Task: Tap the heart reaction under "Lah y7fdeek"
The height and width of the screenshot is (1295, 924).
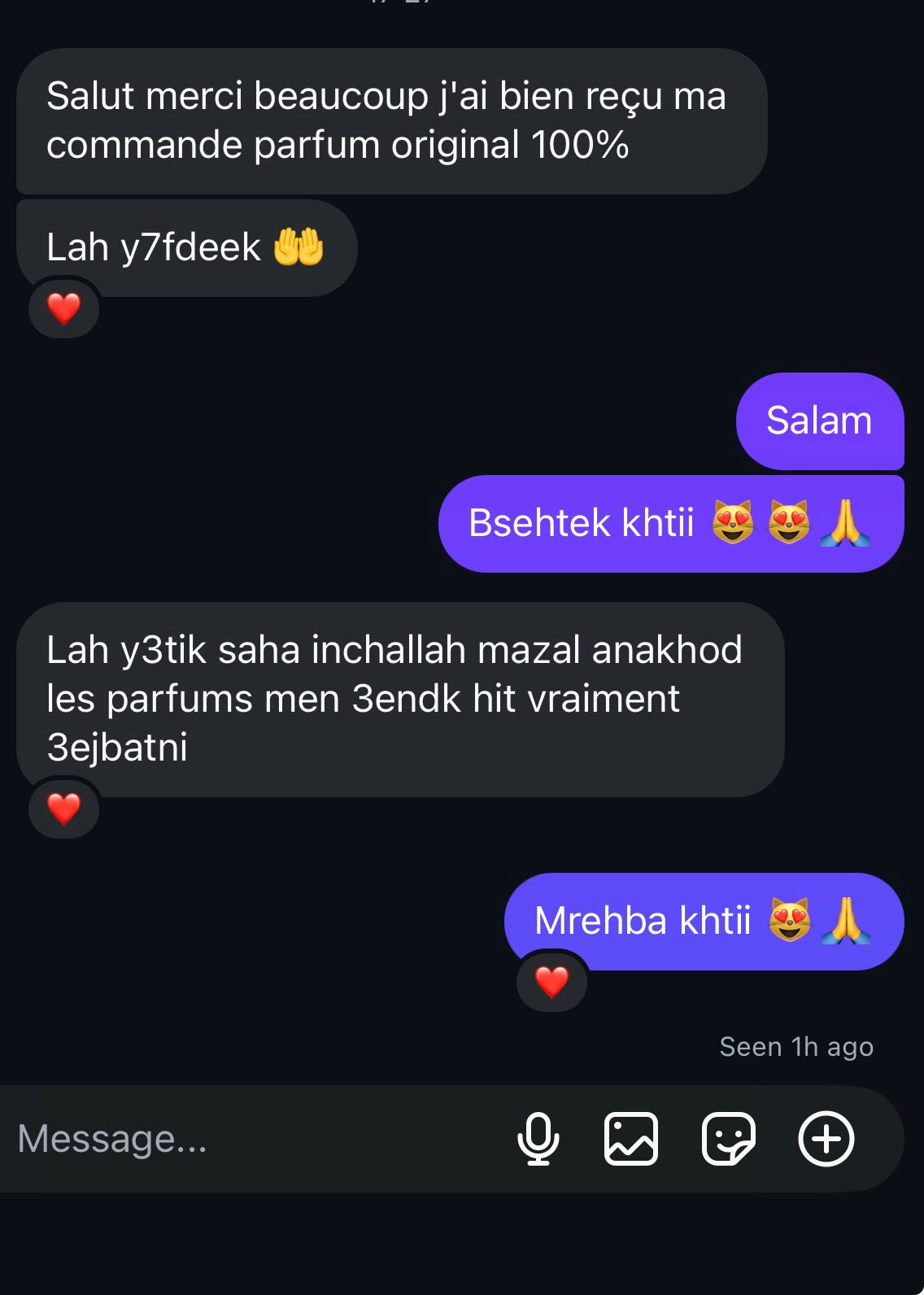Action: 63,309
